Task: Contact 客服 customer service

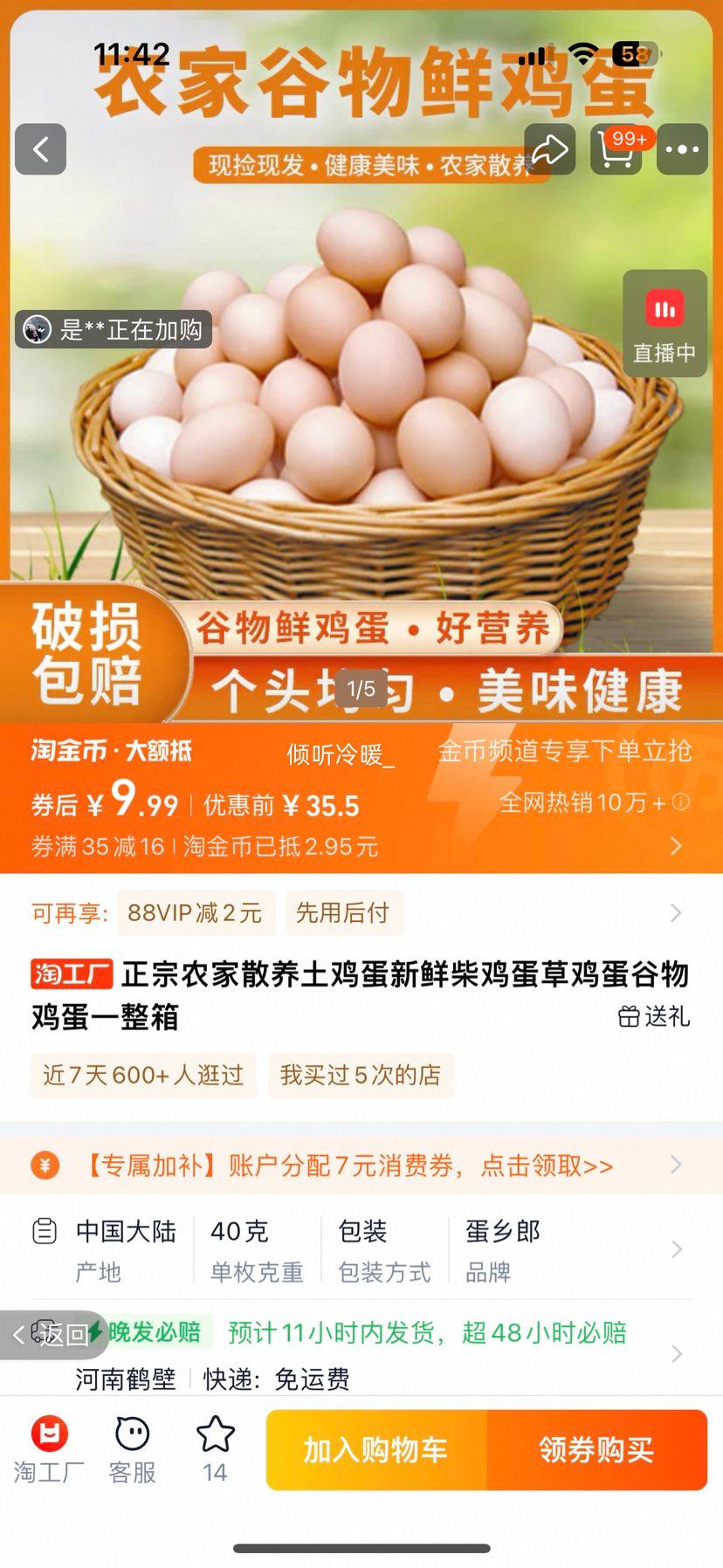Action: pos(132,1450)
